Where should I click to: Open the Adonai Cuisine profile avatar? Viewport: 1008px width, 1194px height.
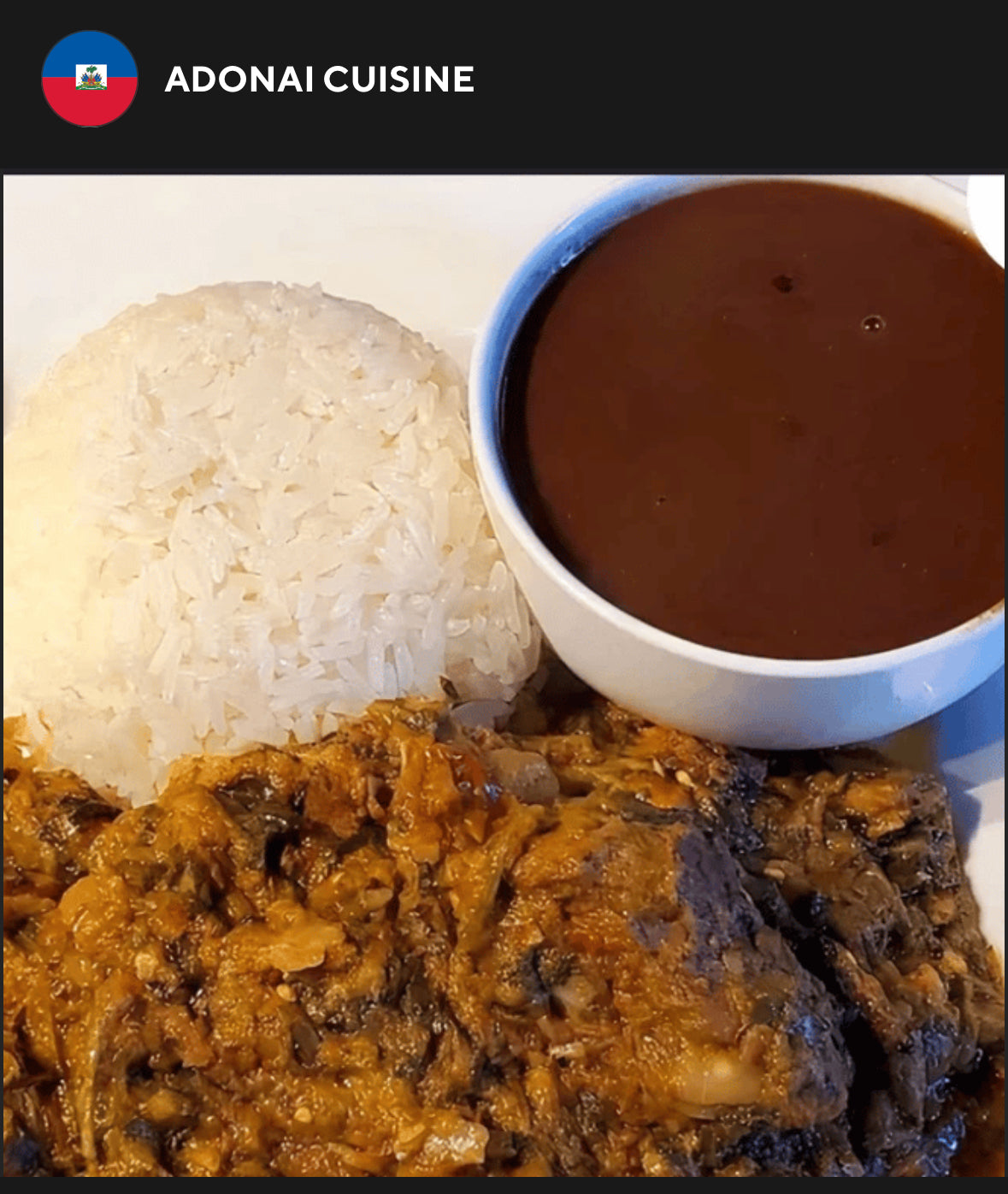90,79
